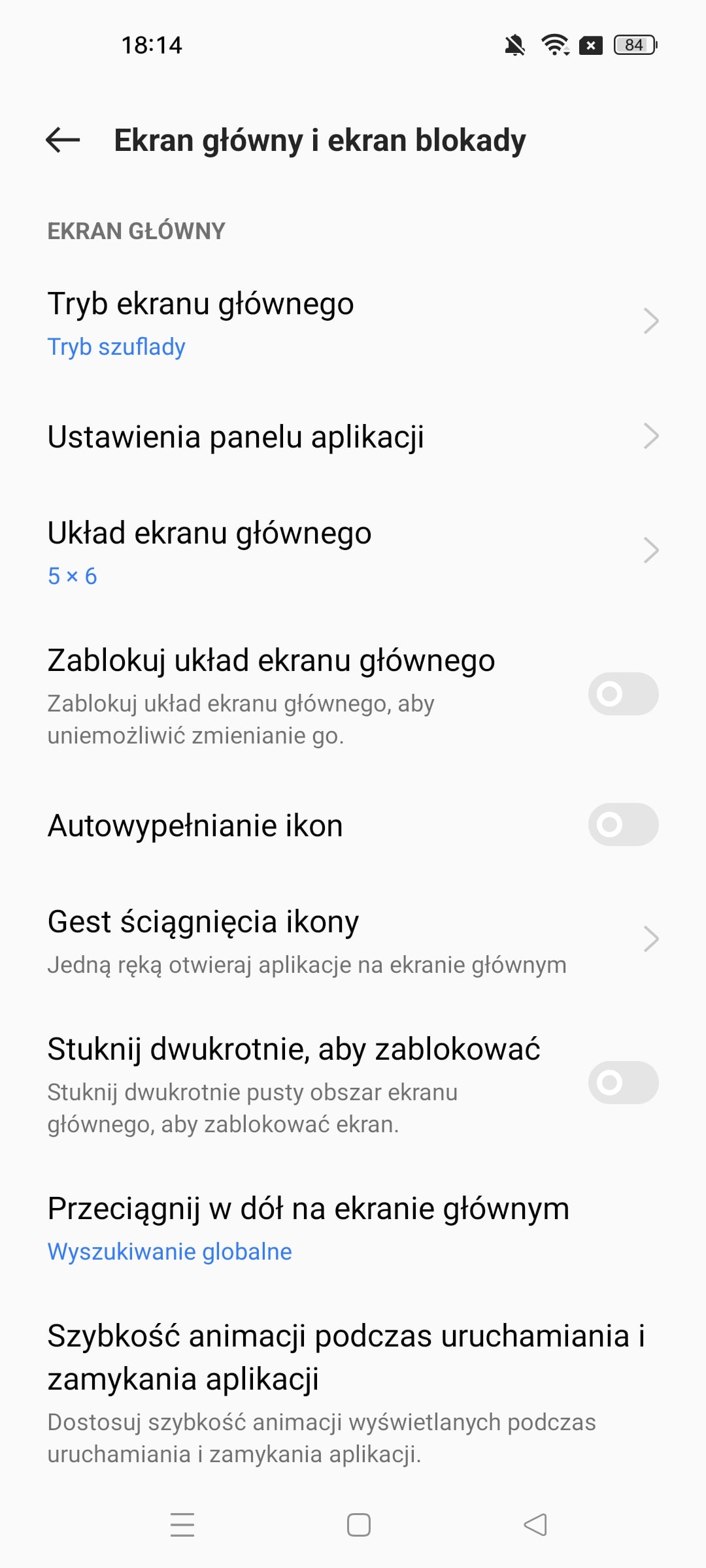Toggle Stuknij dwukrotnie, aby zablokować
Image resolution: width=706 pixels, height=1568 pixels.
(622, 1083)
